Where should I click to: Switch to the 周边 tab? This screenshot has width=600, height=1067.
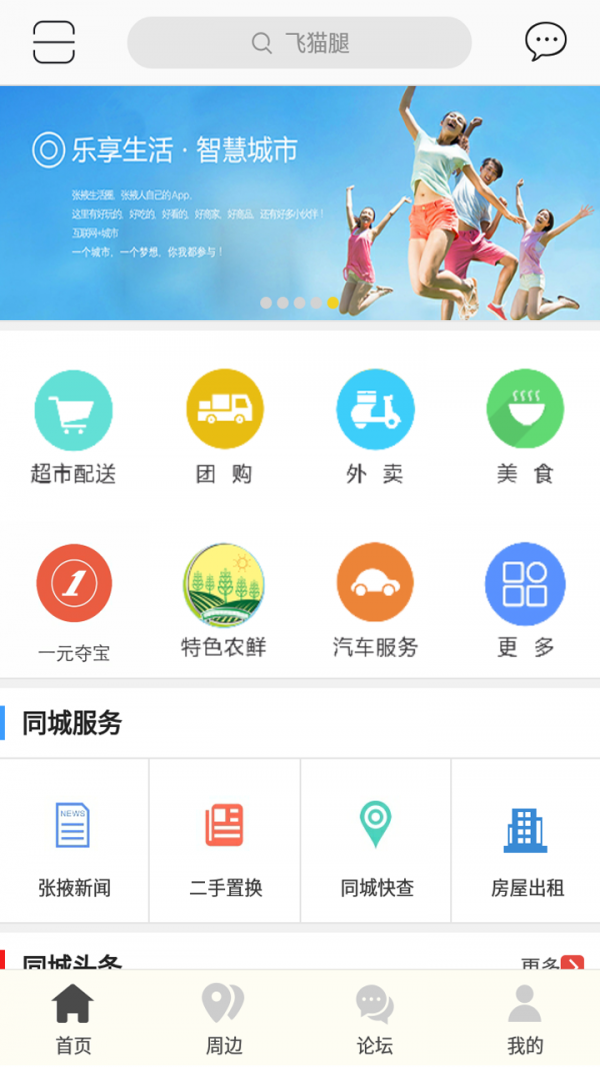pyautogui.click(x=224, y=1018)
